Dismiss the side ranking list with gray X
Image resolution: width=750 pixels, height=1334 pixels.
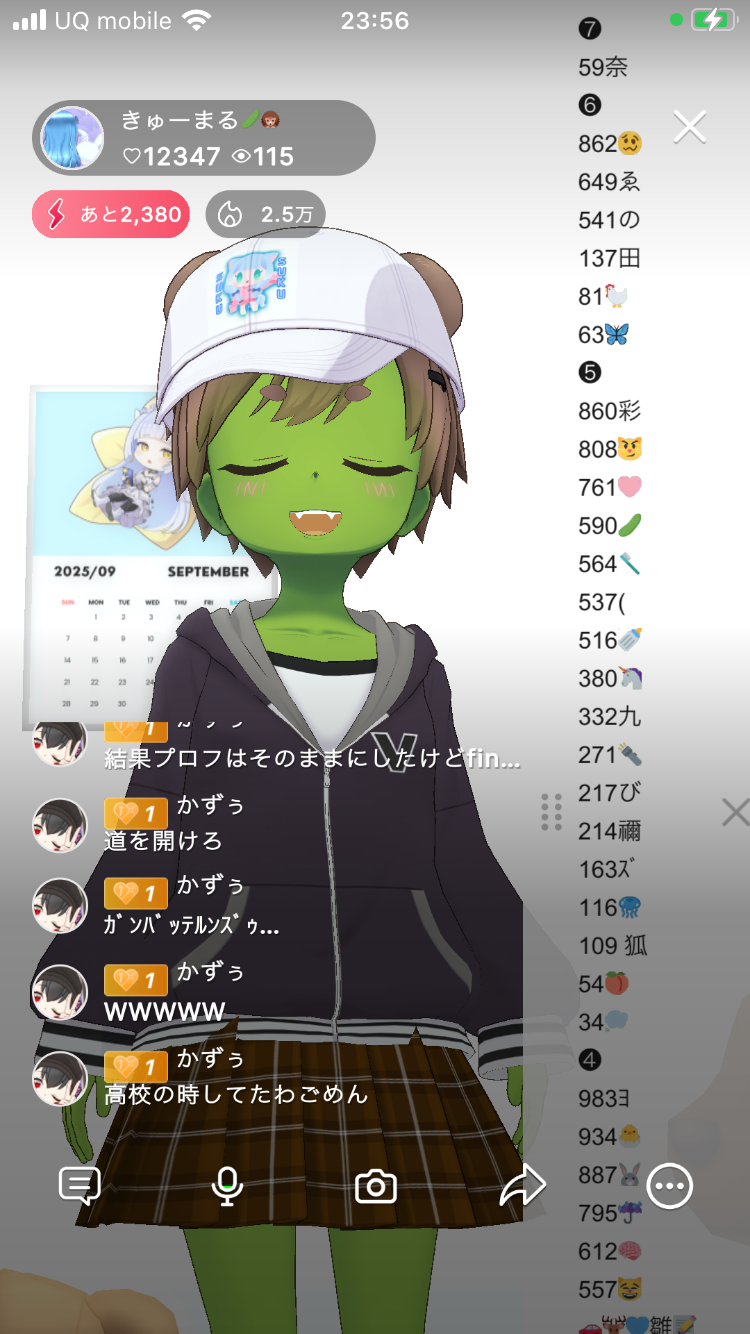pyautogui.click(x=735, y=812)
